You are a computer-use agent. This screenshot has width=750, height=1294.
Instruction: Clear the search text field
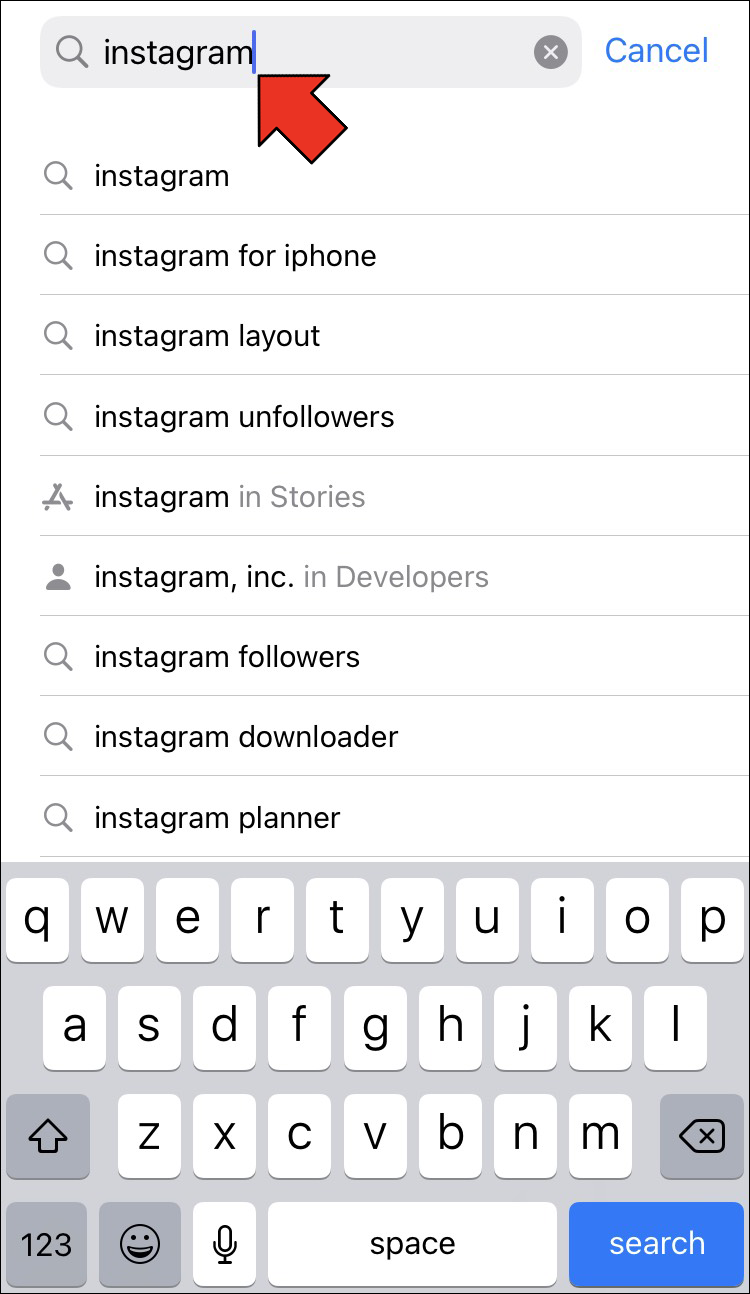click(550, 51)
